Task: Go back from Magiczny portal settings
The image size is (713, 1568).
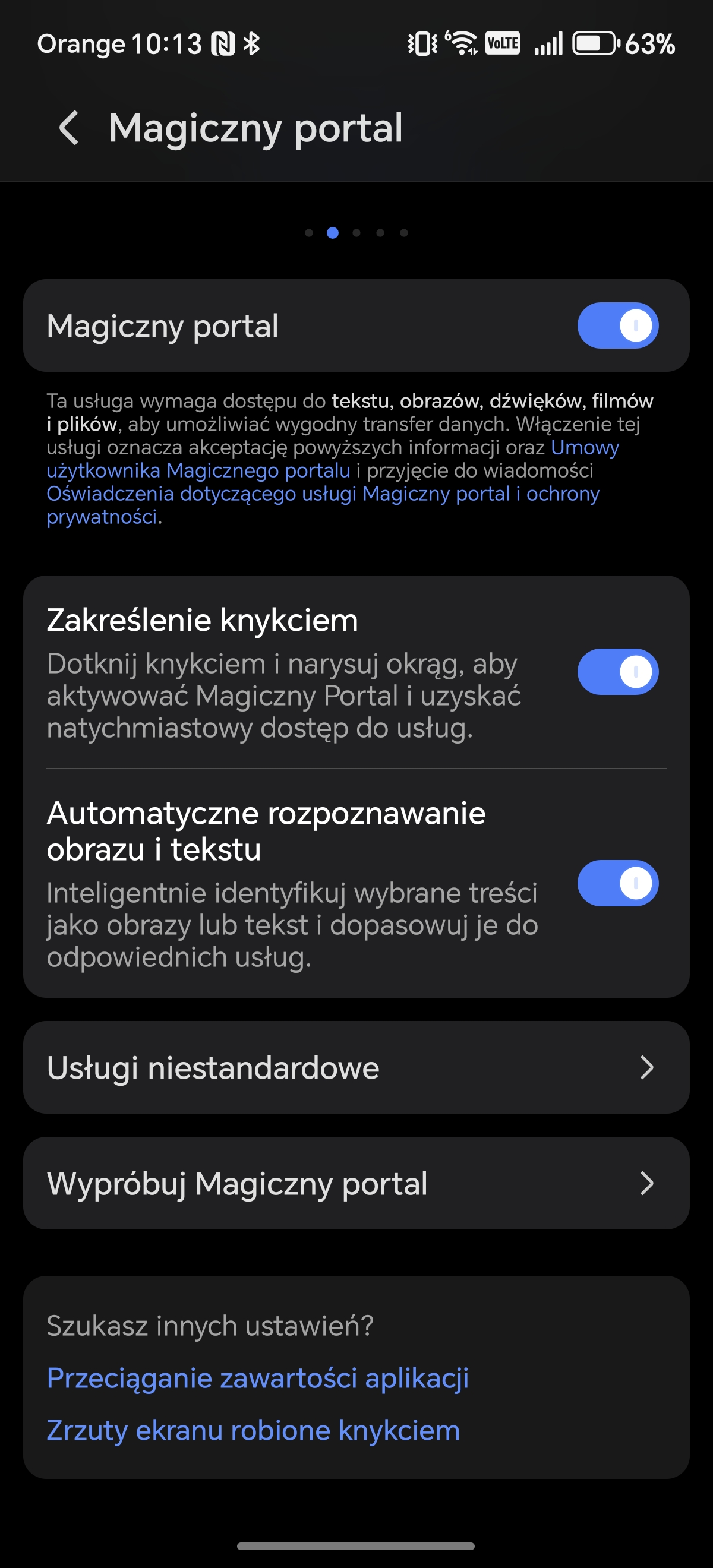Action: coord(69,128)
